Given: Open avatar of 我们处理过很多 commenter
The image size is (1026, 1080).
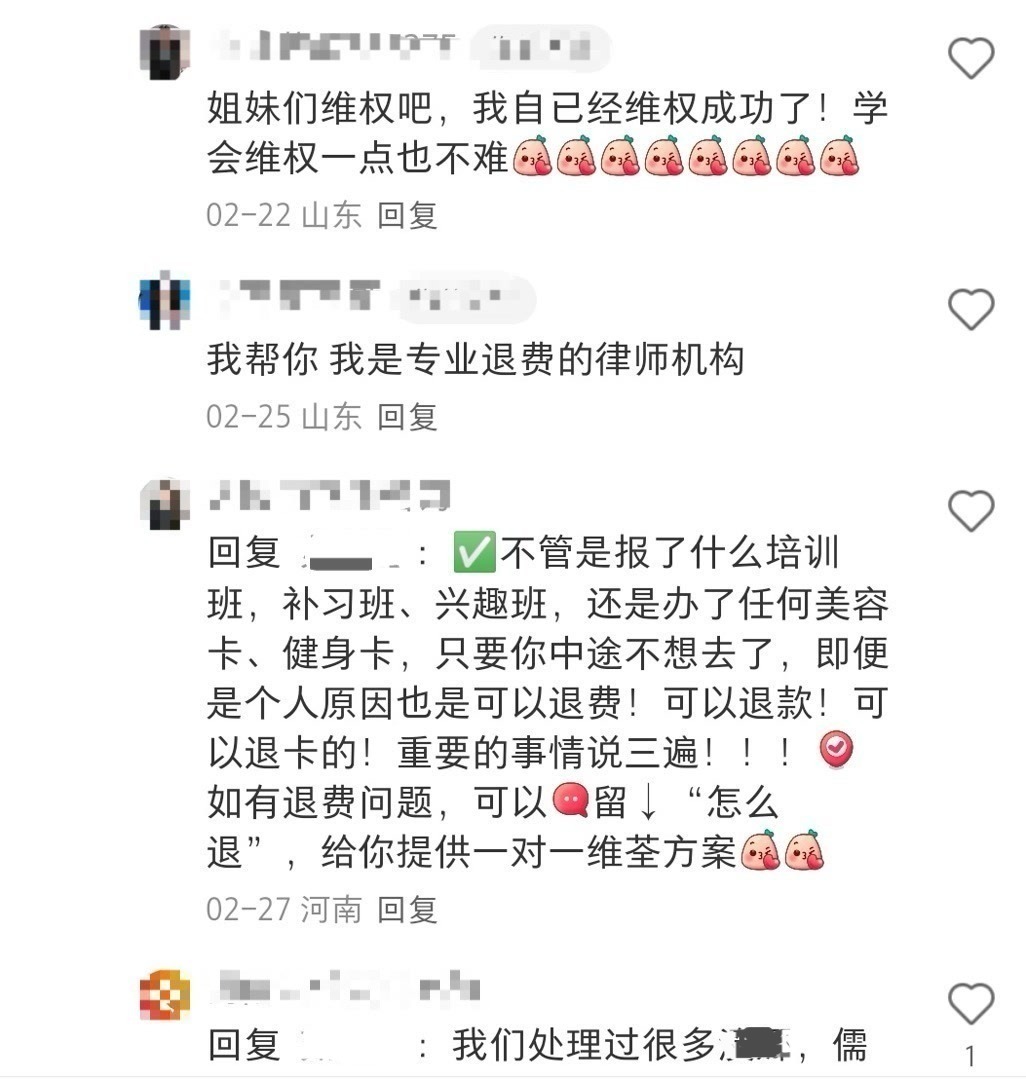Looking at the screenshot, I should coord(165,994).
